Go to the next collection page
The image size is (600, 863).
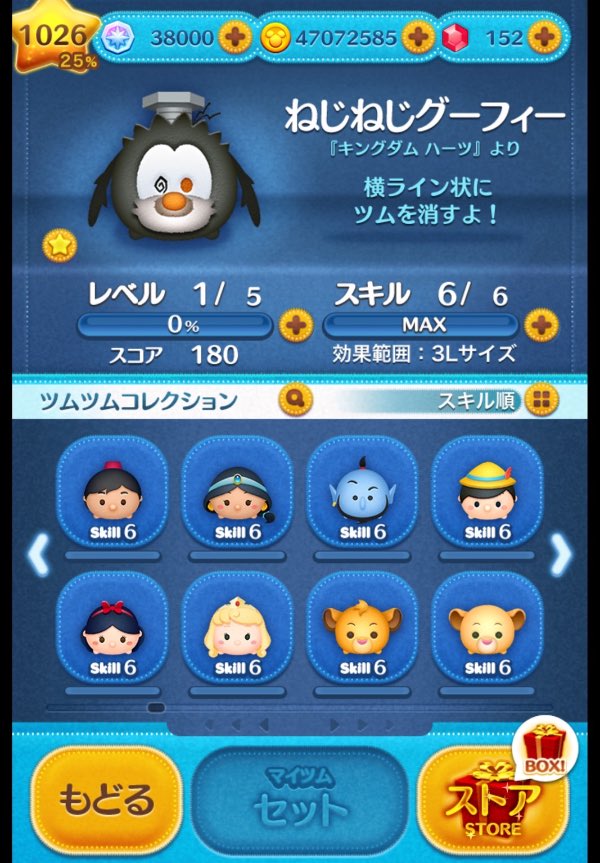(x=562, y=554)
